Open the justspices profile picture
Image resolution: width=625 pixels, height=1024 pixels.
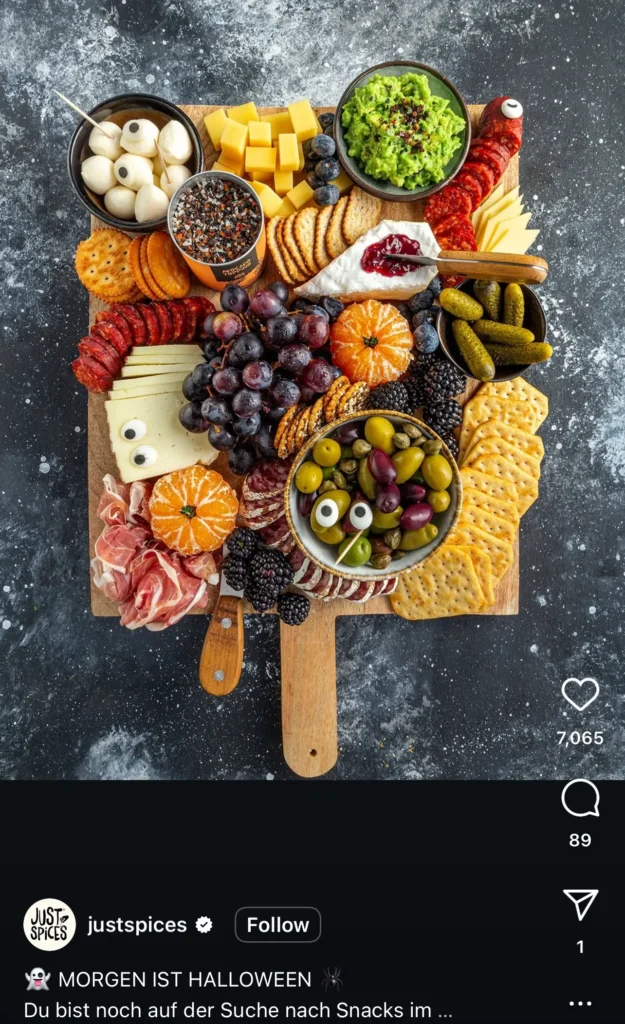(49, 924)
